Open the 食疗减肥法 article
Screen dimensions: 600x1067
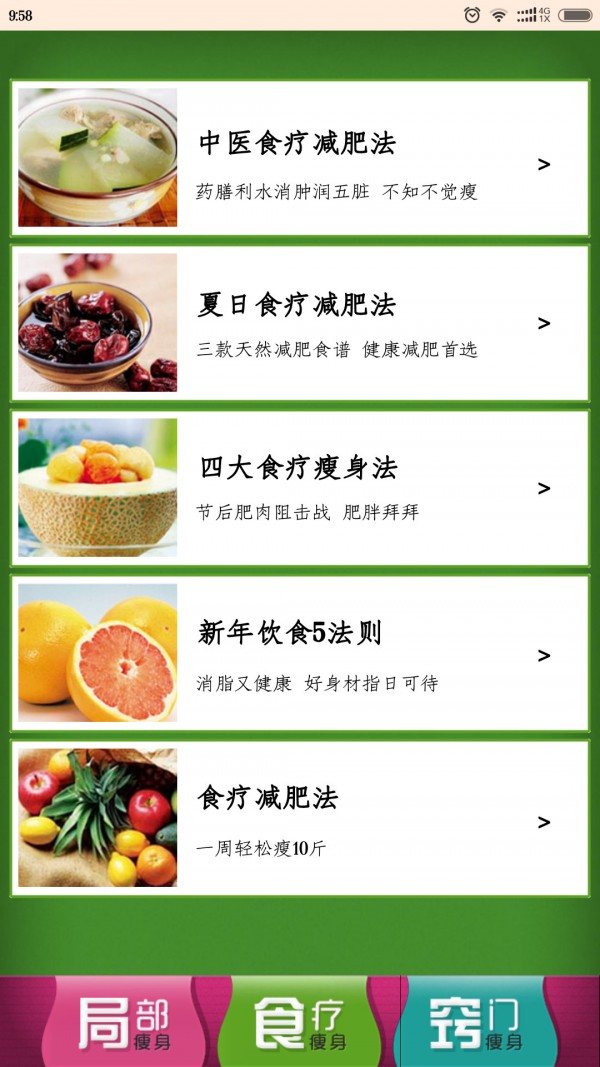click(300, 818)
